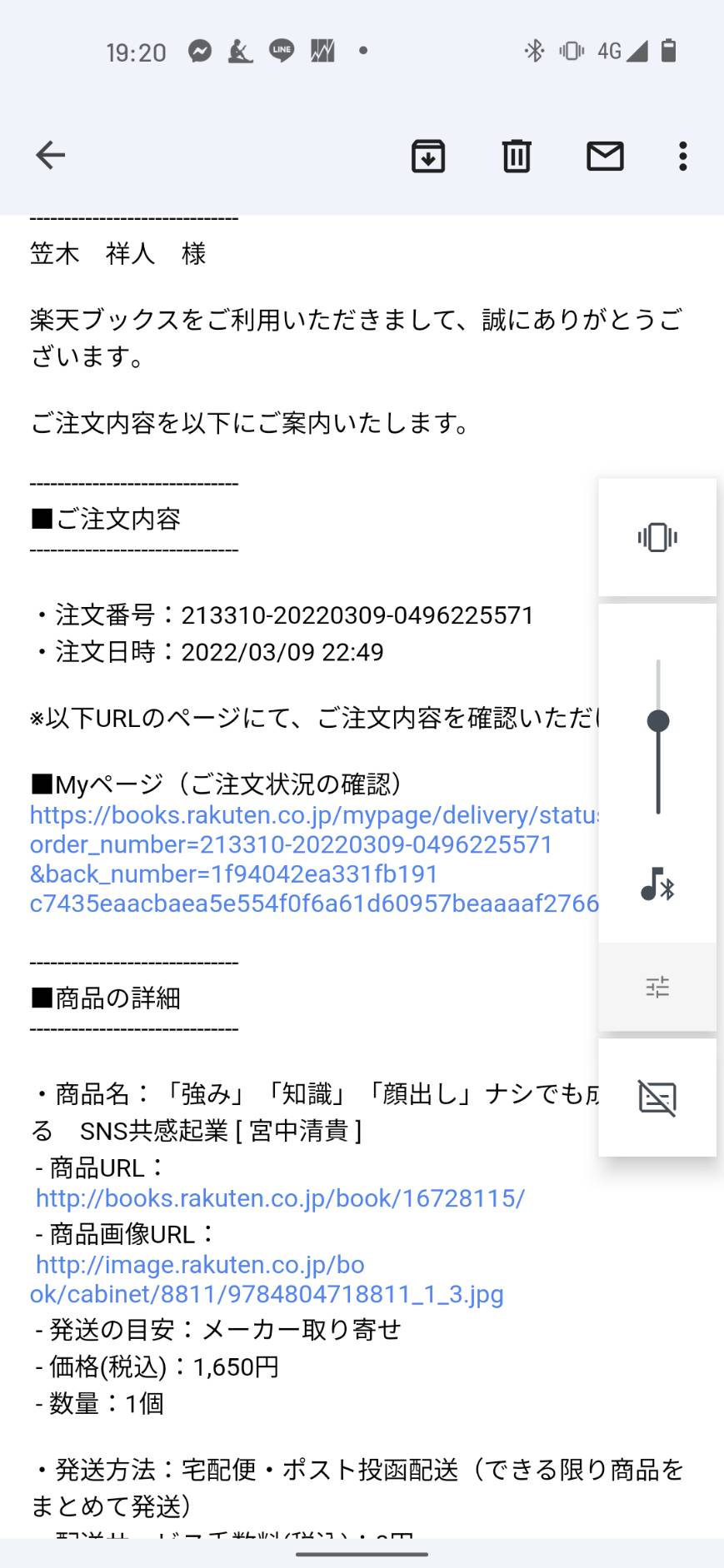Mark the email as unread
724x1568 pixels.
point(605,156)
